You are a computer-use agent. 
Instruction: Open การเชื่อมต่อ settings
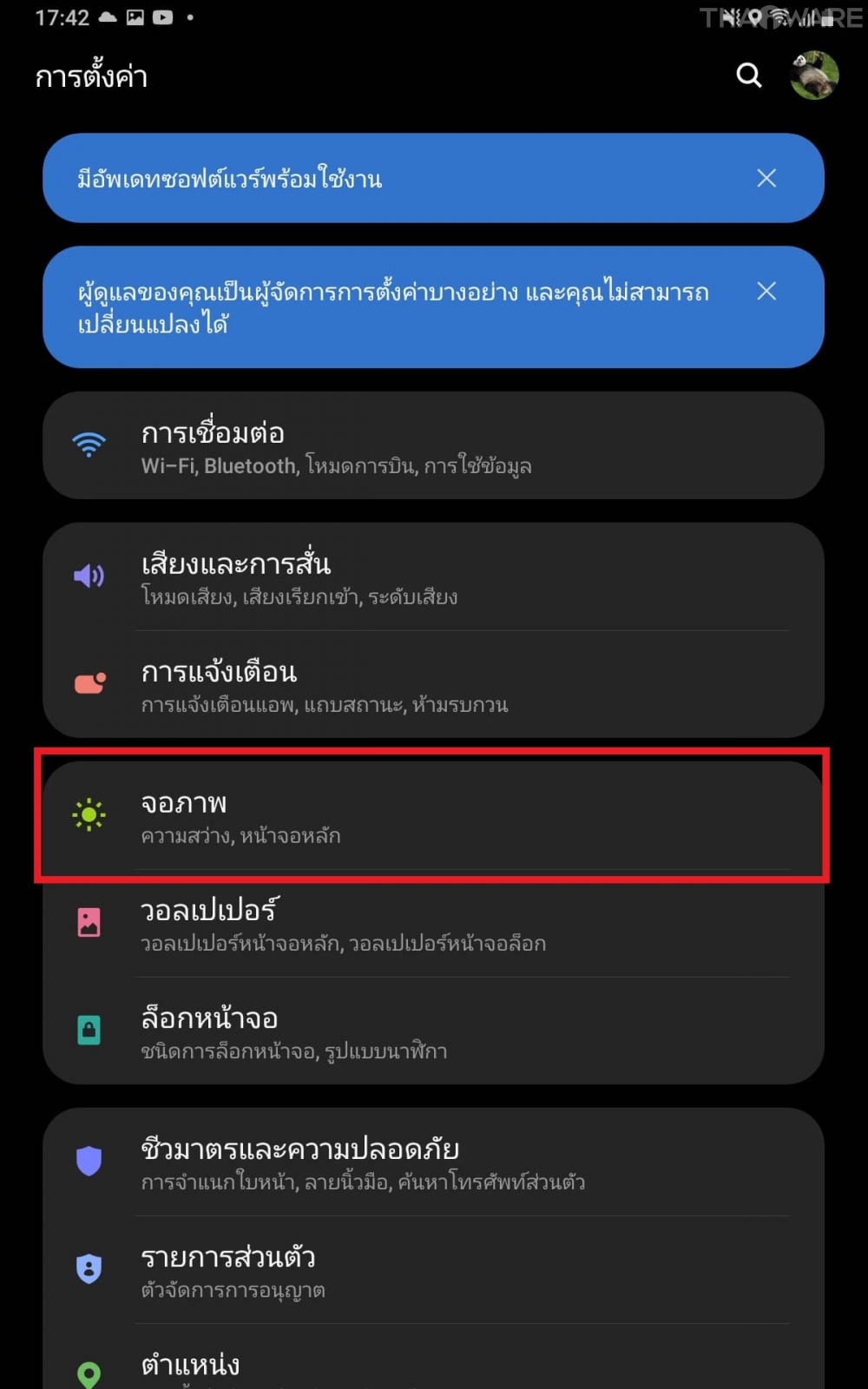click(x=432, y=445)
